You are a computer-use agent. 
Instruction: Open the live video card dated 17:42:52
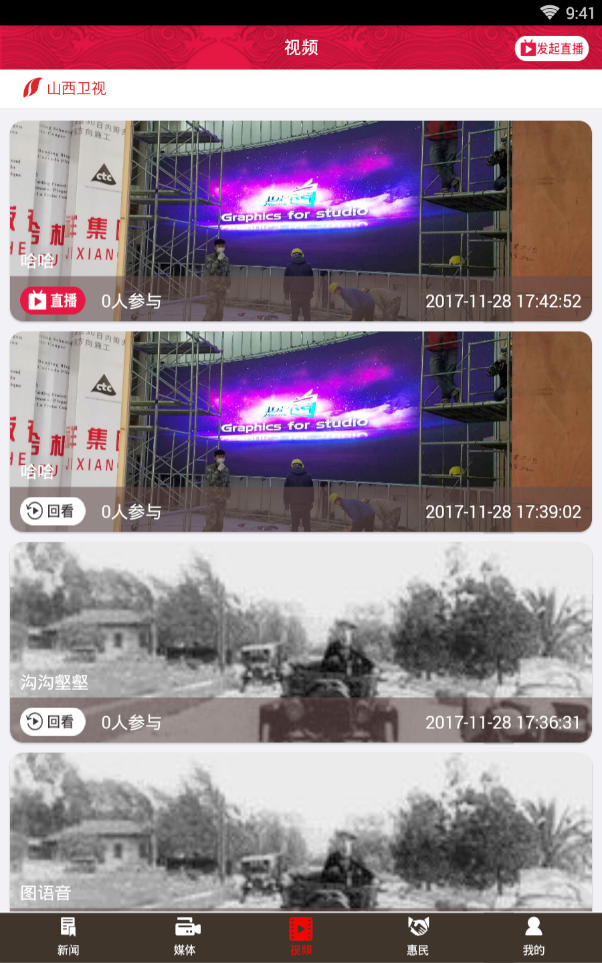[300, 200]
